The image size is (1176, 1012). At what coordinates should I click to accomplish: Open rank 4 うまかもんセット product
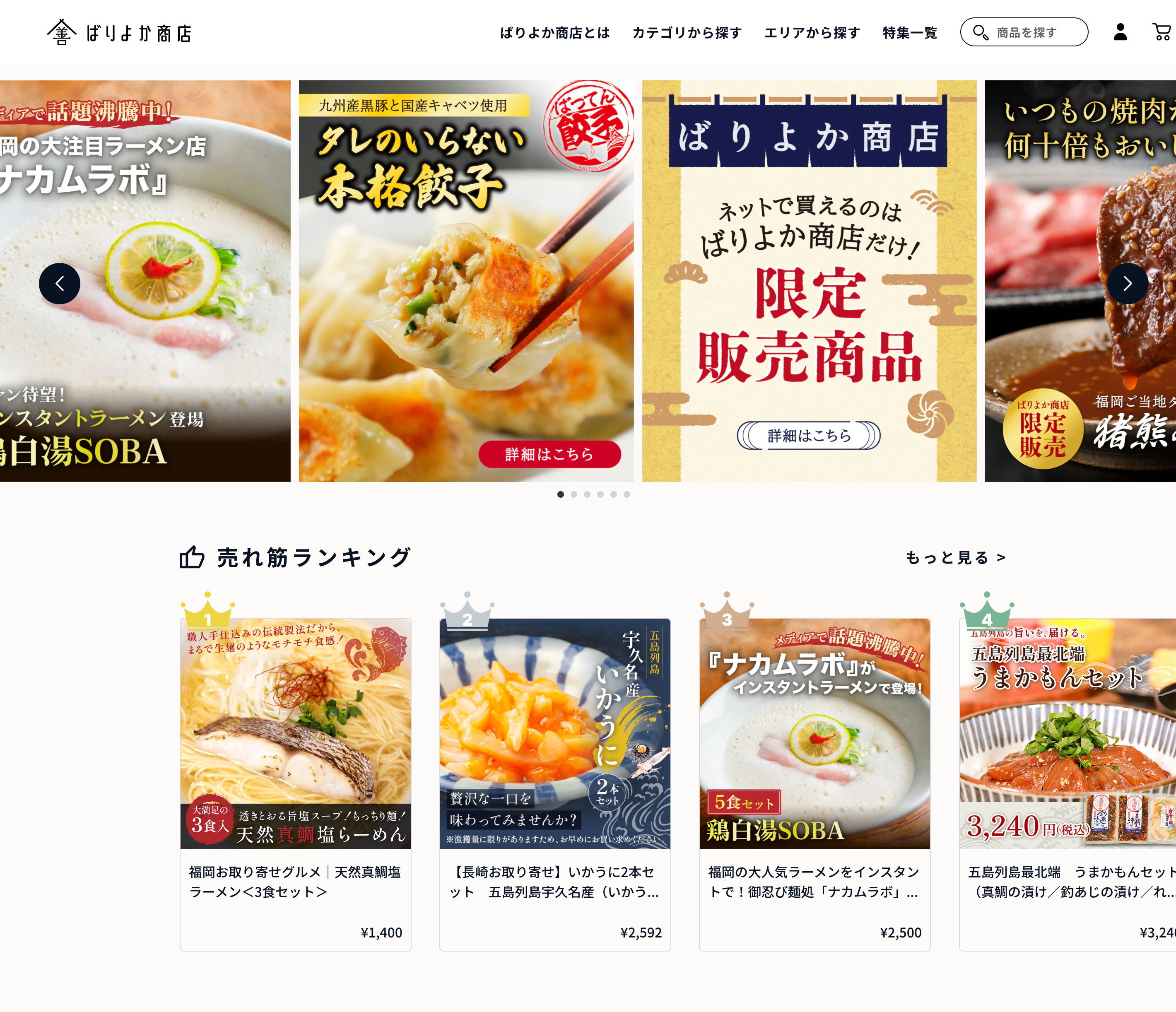click(x=1067, y=783)
